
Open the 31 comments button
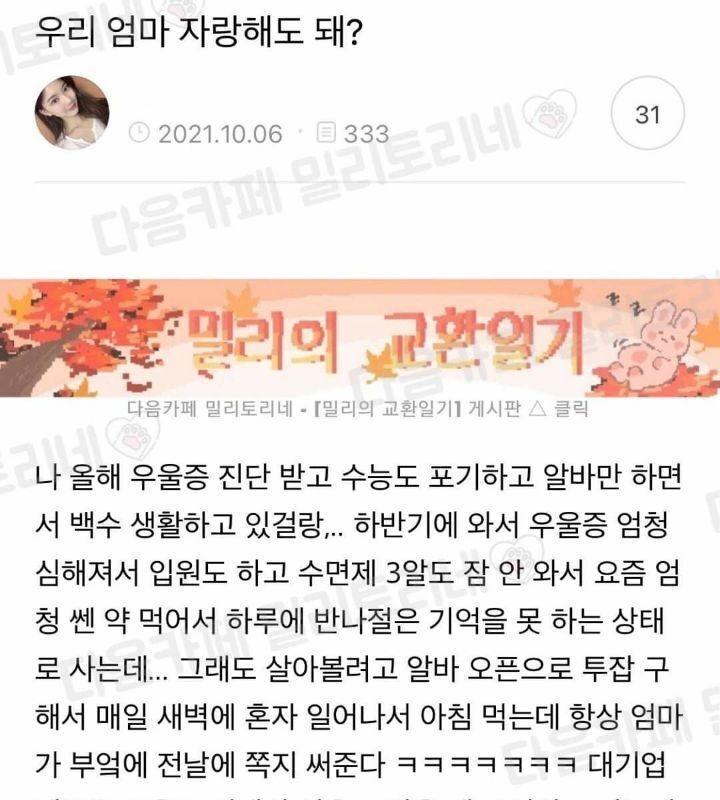click(x=647, y=114)
